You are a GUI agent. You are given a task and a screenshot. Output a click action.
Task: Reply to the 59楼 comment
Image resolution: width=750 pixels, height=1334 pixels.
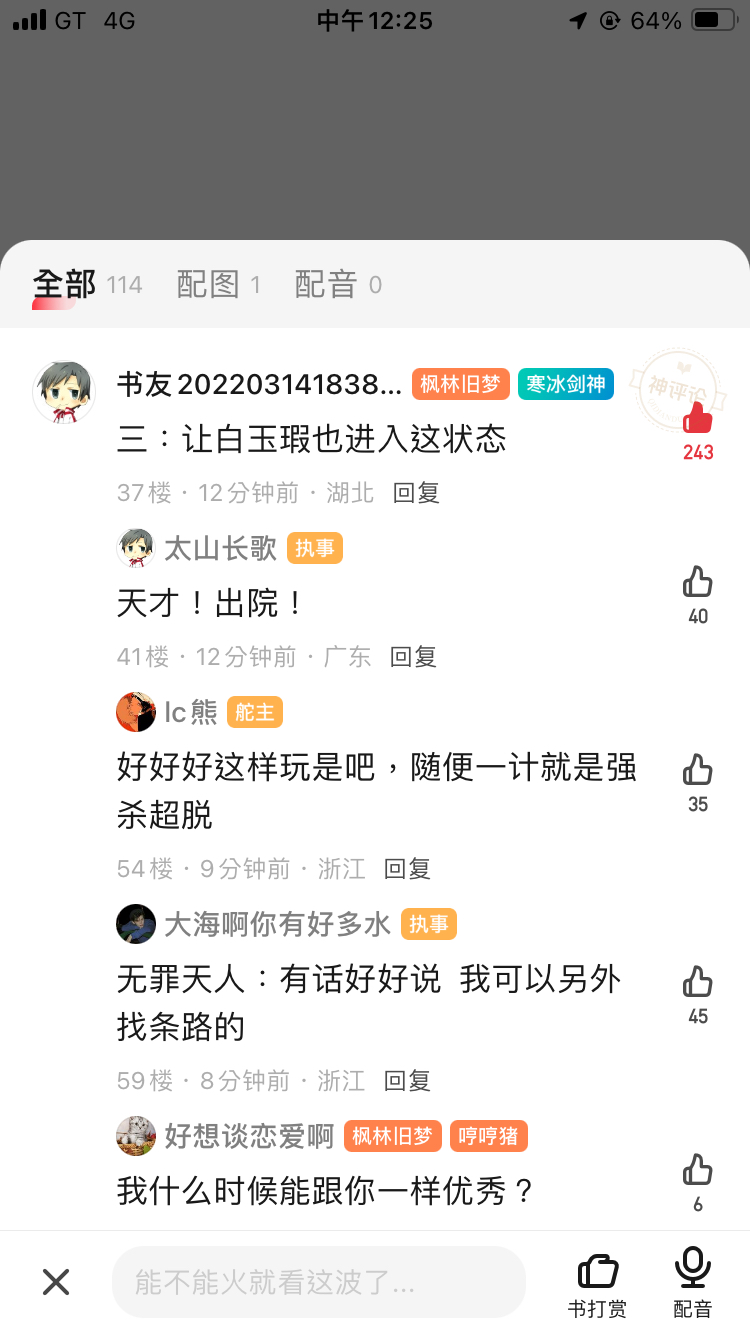[x=407, y=1081]
